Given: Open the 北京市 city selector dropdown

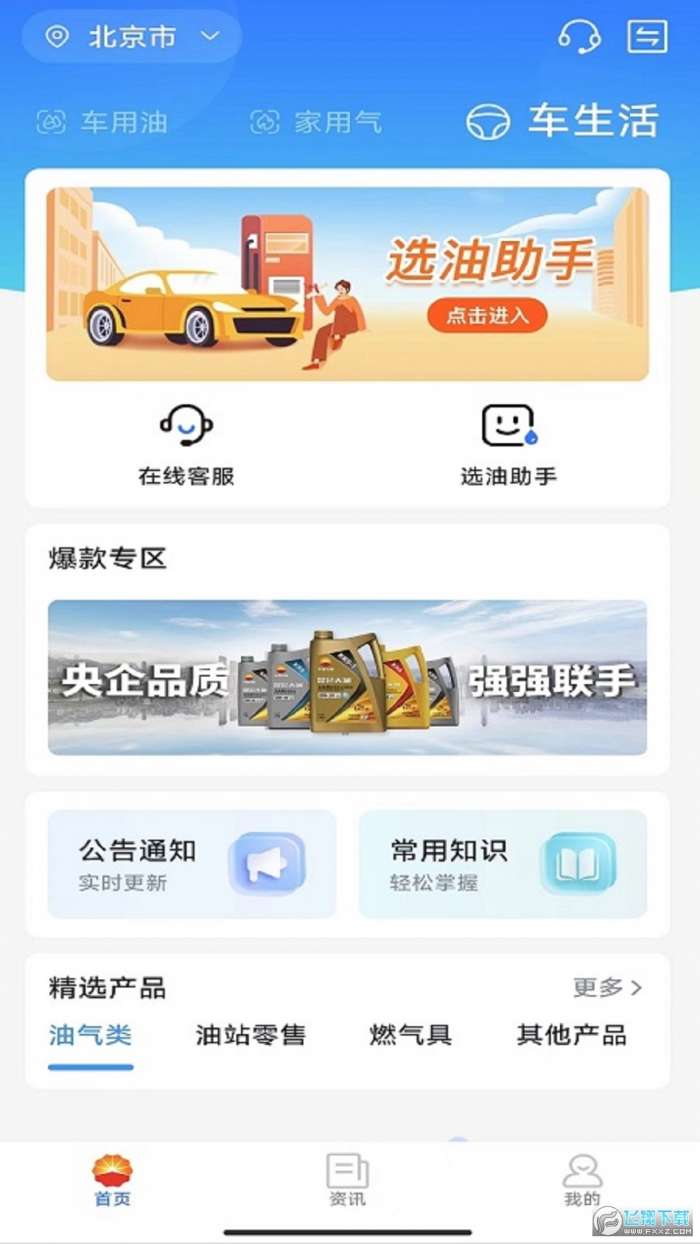Looking at the screenshot, I should tap(133, 37).
